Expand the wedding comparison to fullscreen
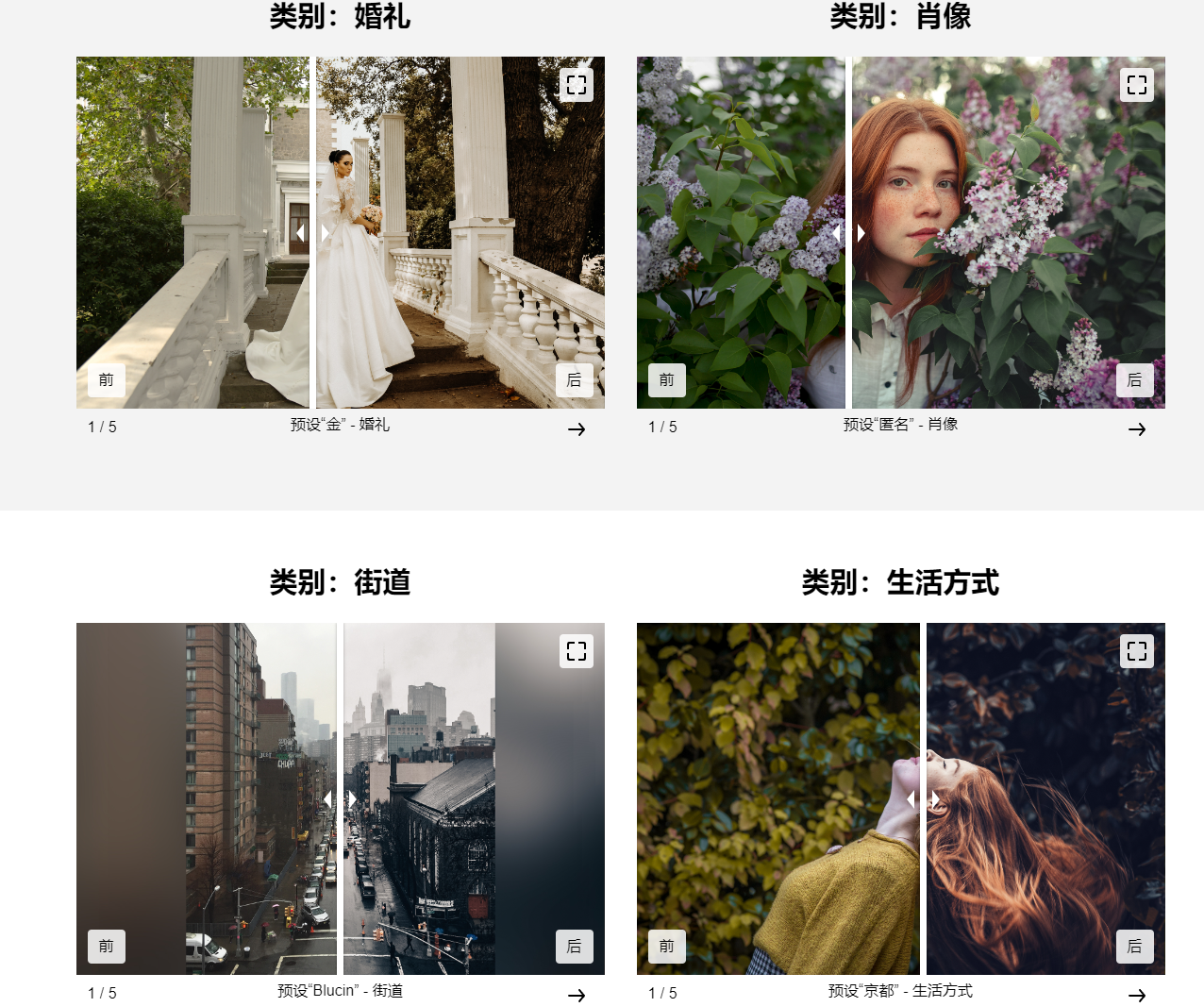Viewport: 1204px width, 1007px height. 576,85
